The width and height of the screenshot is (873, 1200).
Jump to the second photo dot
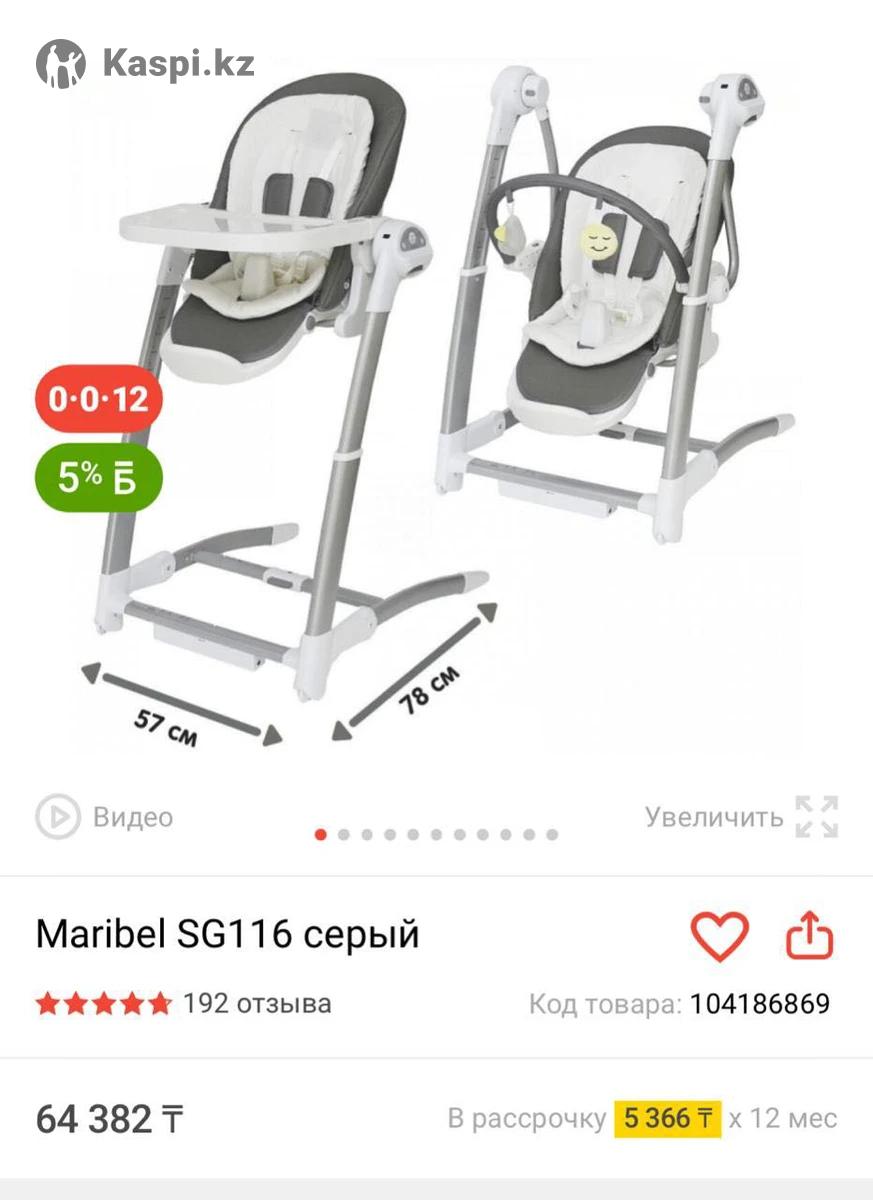[x=344, y=834]
